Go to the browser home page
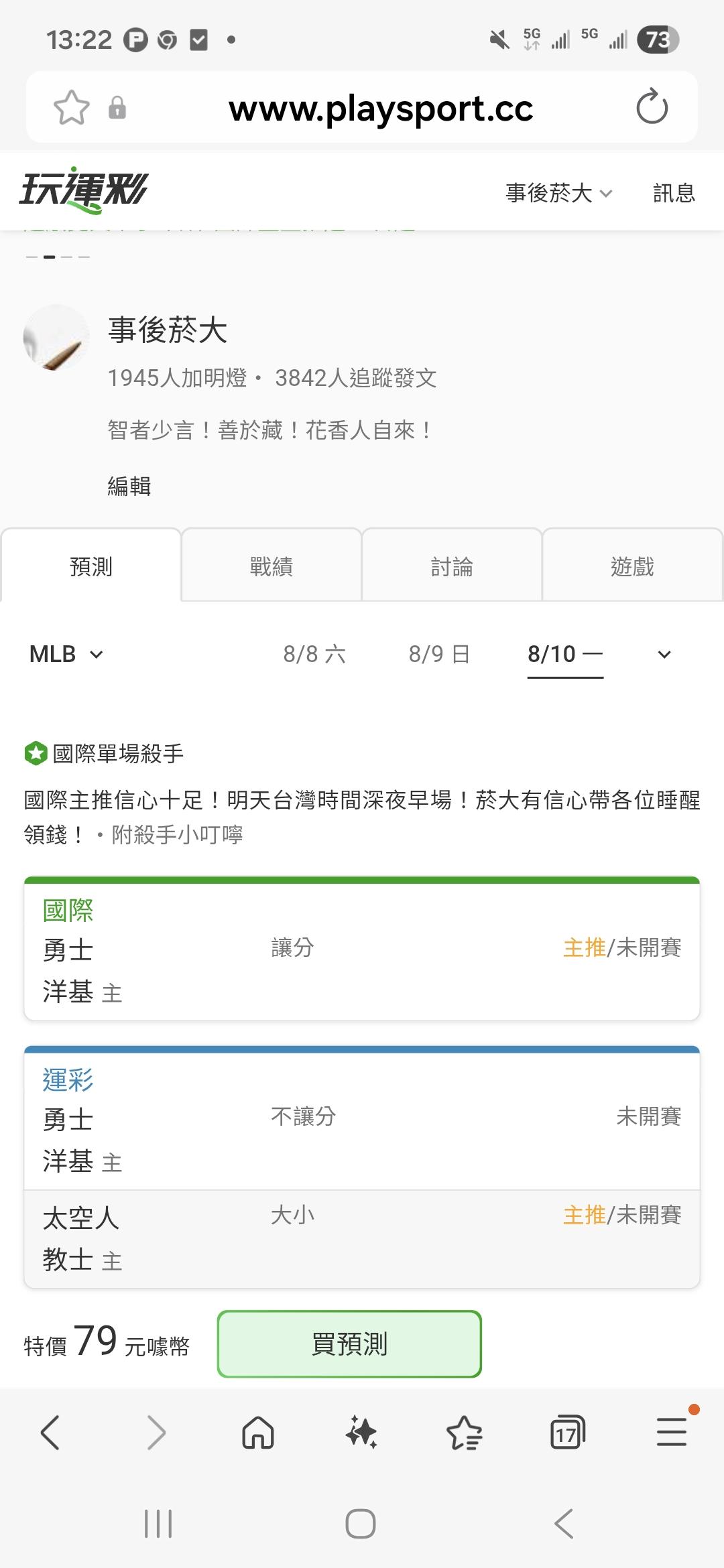 pos(258,1433)
